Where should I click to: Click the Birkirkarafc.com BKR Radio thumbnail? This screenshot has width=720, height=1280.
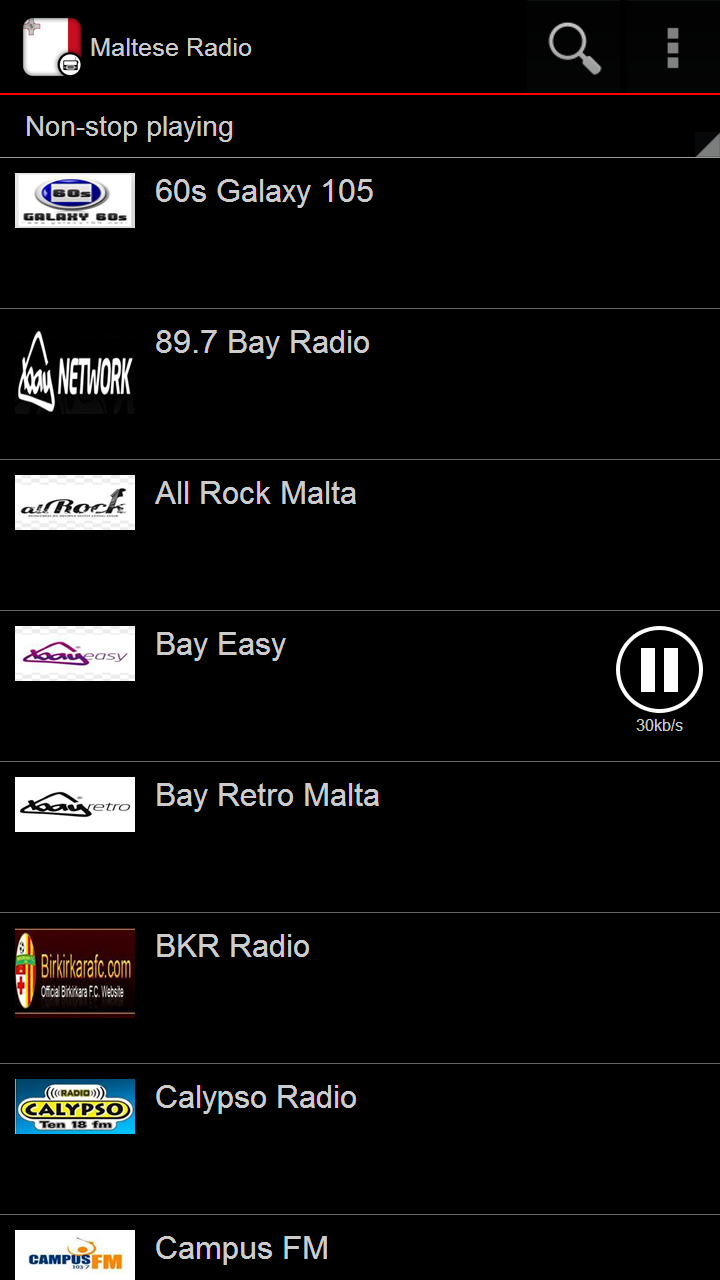pyautogui.click(x=74, y=972)
